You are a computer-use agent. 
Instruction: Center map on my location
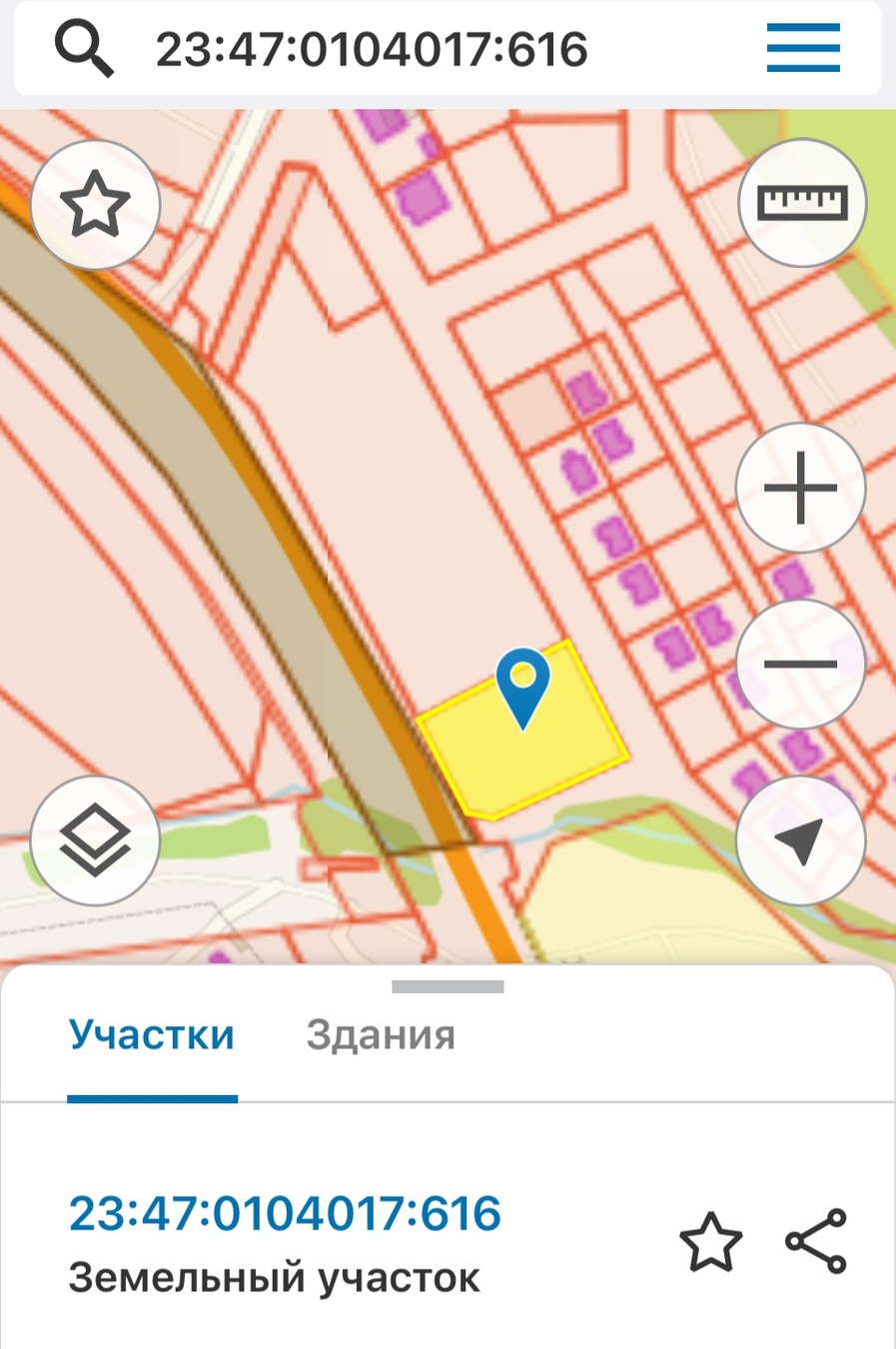tap(800, 840)
